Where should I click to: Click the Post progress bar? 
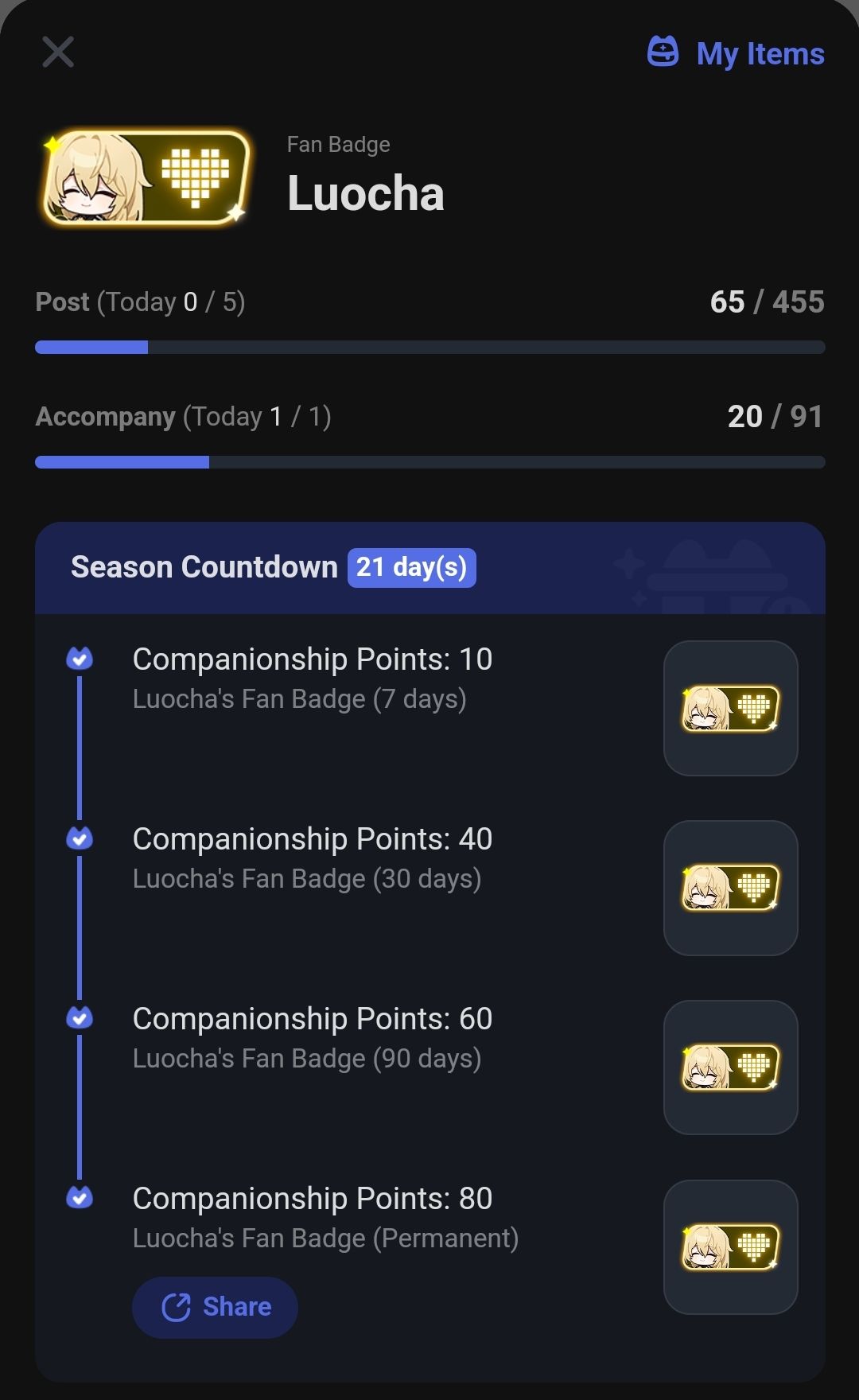[x=429, y=346]
